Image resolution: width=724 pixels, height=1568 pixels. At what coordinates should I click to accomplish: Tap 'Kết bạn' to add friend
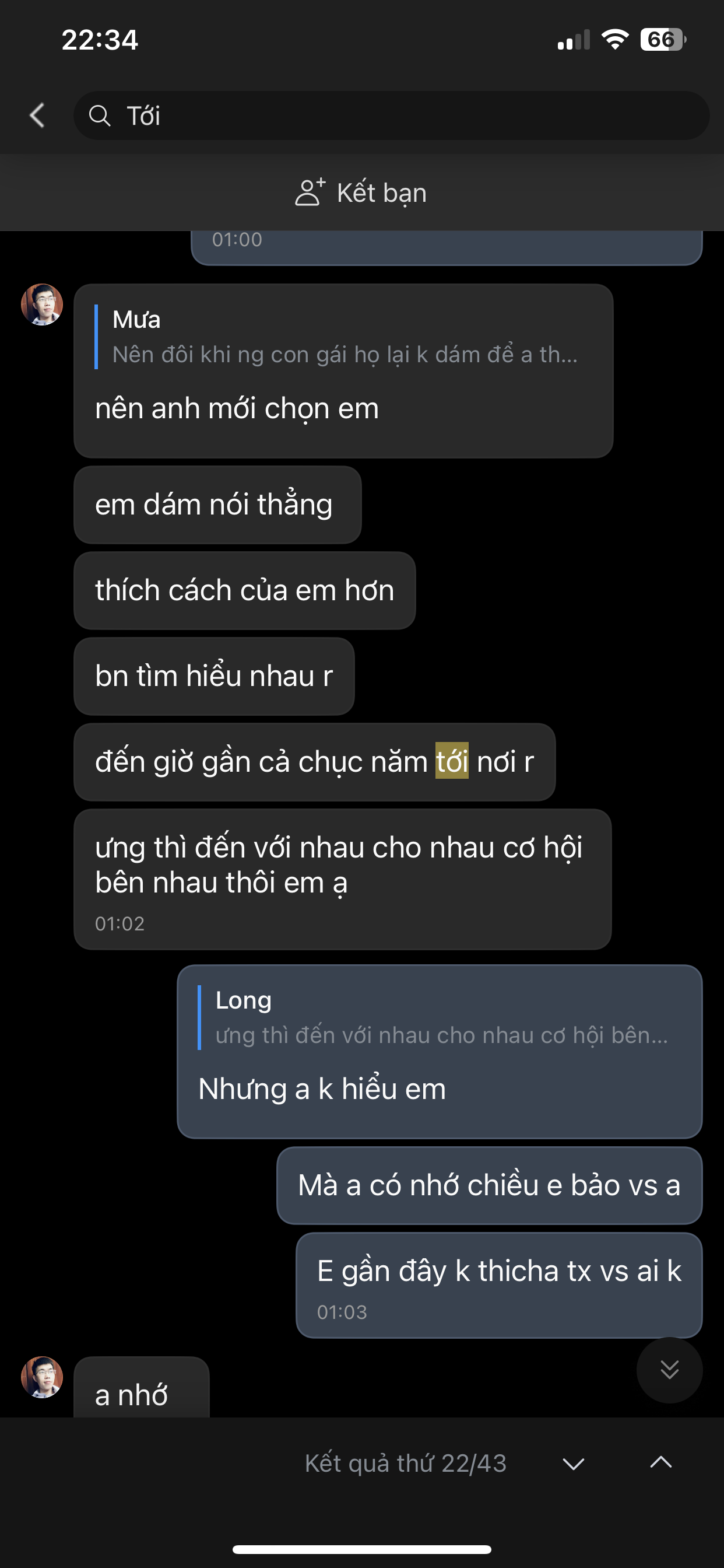(362, 193)
